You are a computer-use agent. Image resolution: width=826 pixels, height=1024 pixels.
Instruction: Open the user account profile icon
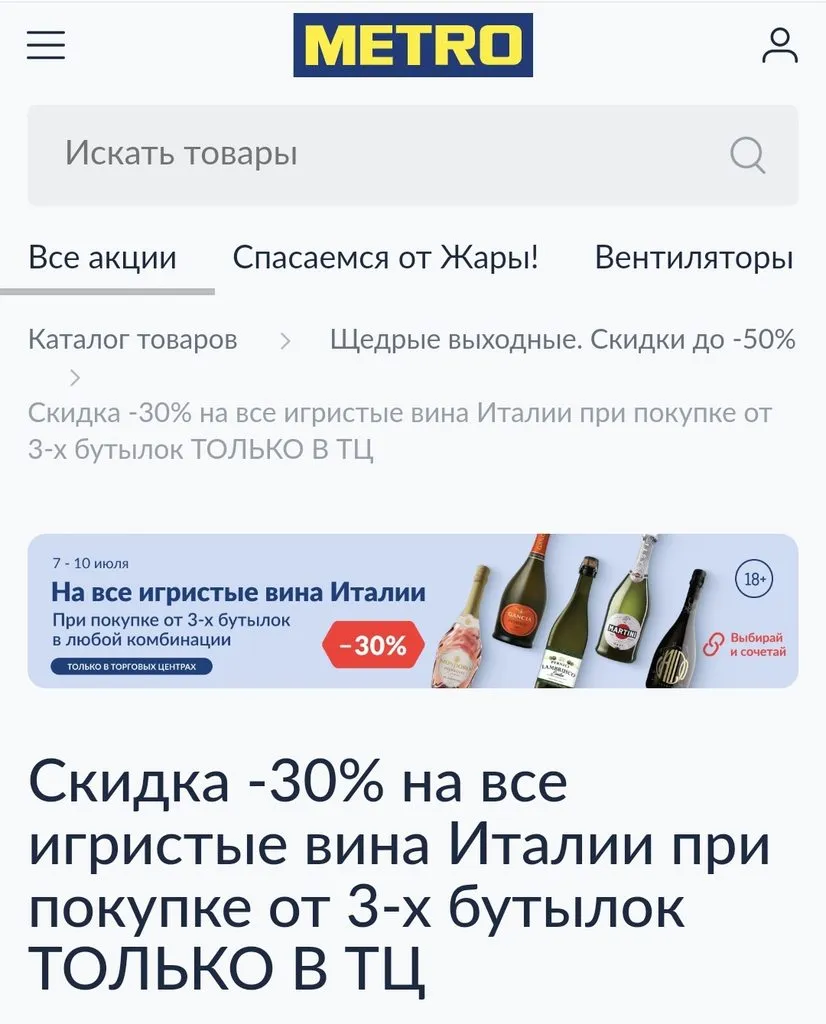tap(778, 45)
